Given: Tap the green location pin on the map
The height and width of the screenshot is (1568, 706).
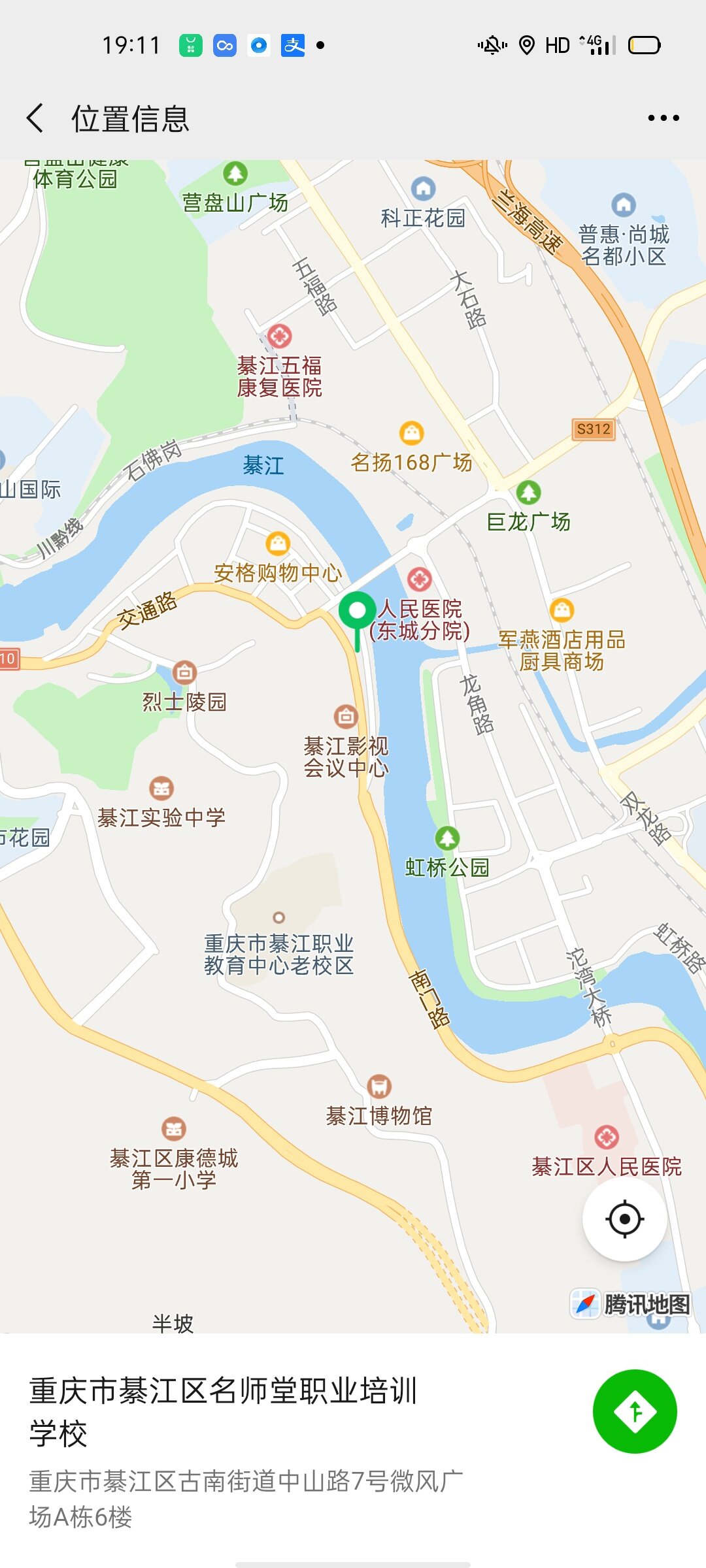Looking at the screenshot, I should click(x=357, y=619).
